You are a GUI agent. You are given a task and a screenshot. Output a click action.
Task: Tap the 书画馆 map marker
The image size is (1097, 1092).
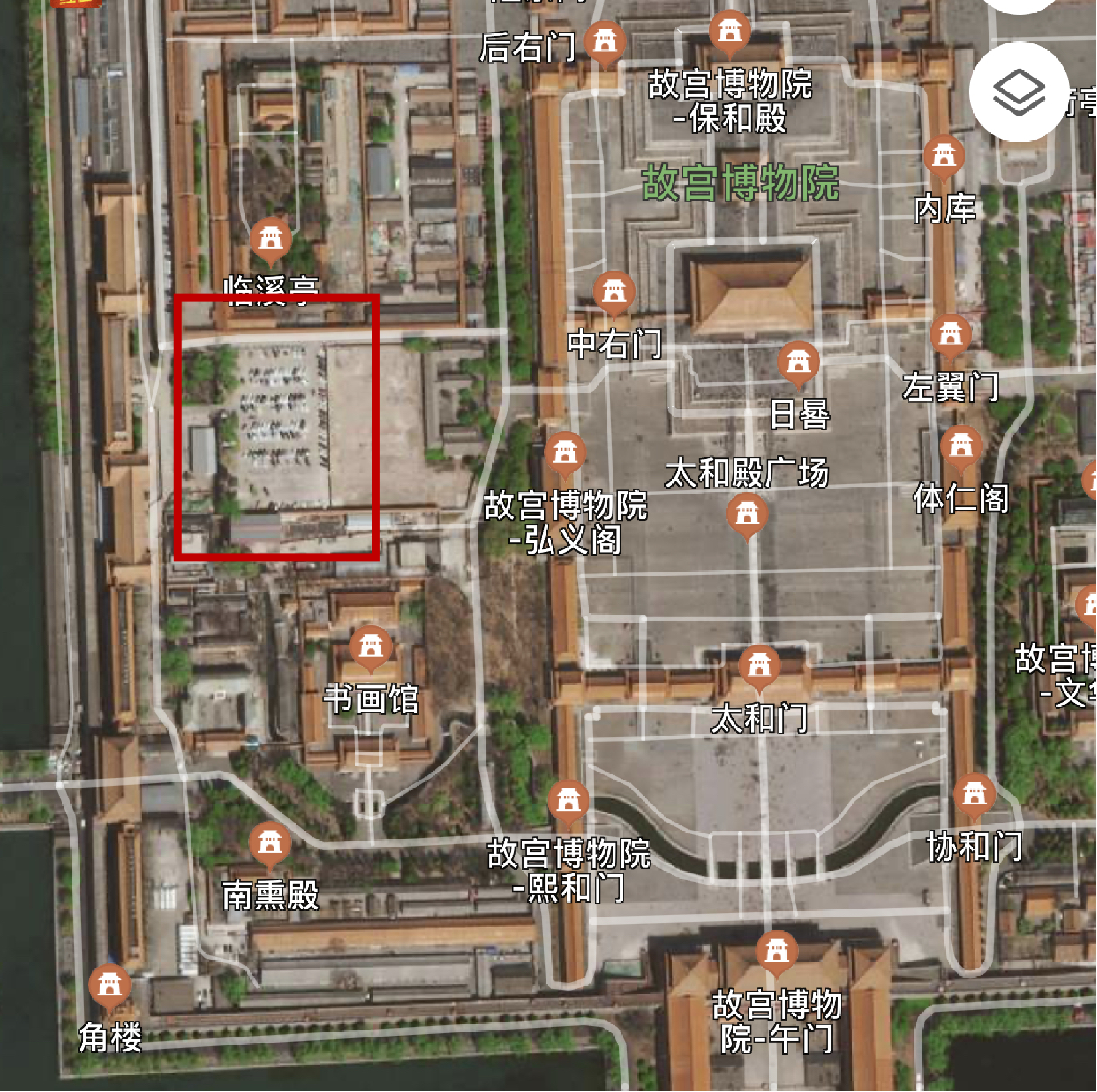(x=371, y=647)
